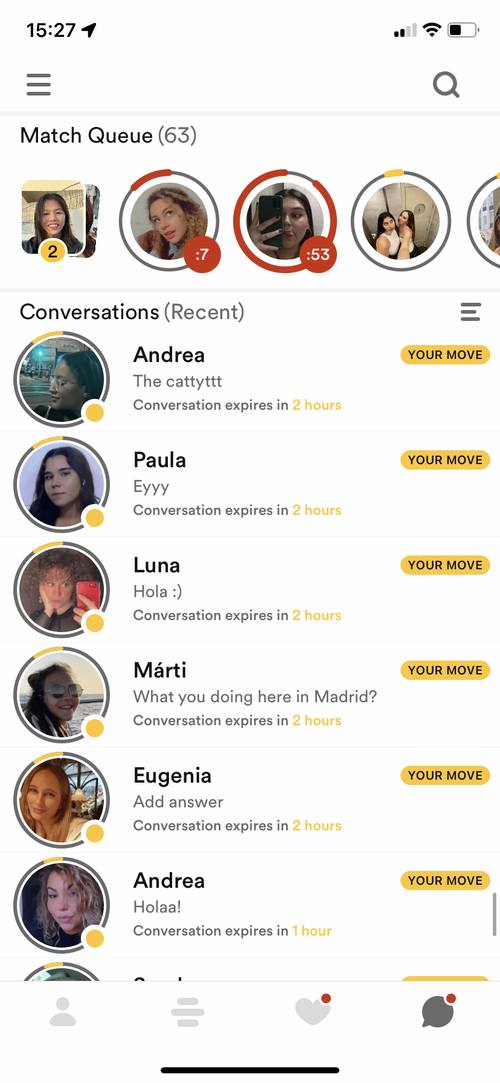
Task: Select the chats bubble tab
Action: (438, 1011)
